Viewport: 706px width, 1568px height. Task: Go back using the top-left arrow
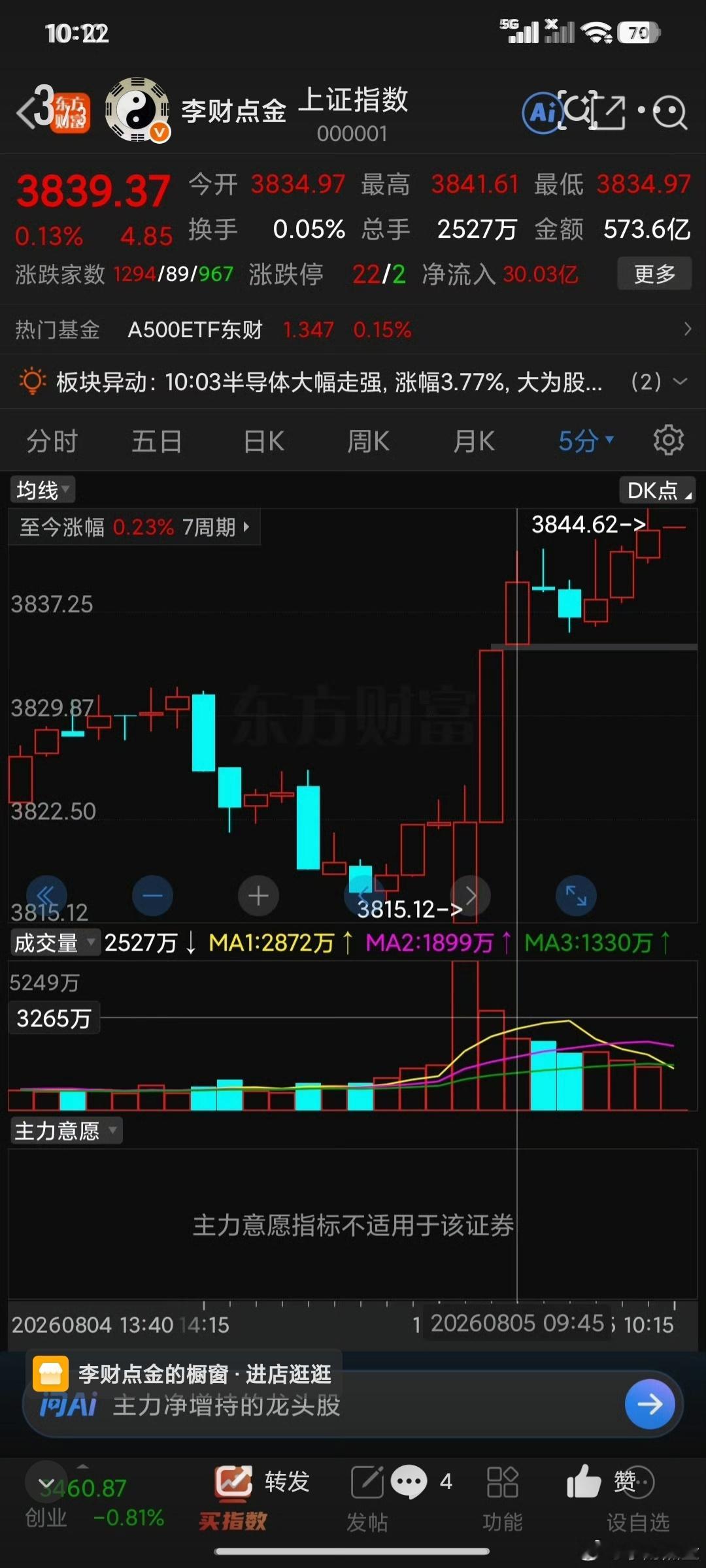click(25, 112)
